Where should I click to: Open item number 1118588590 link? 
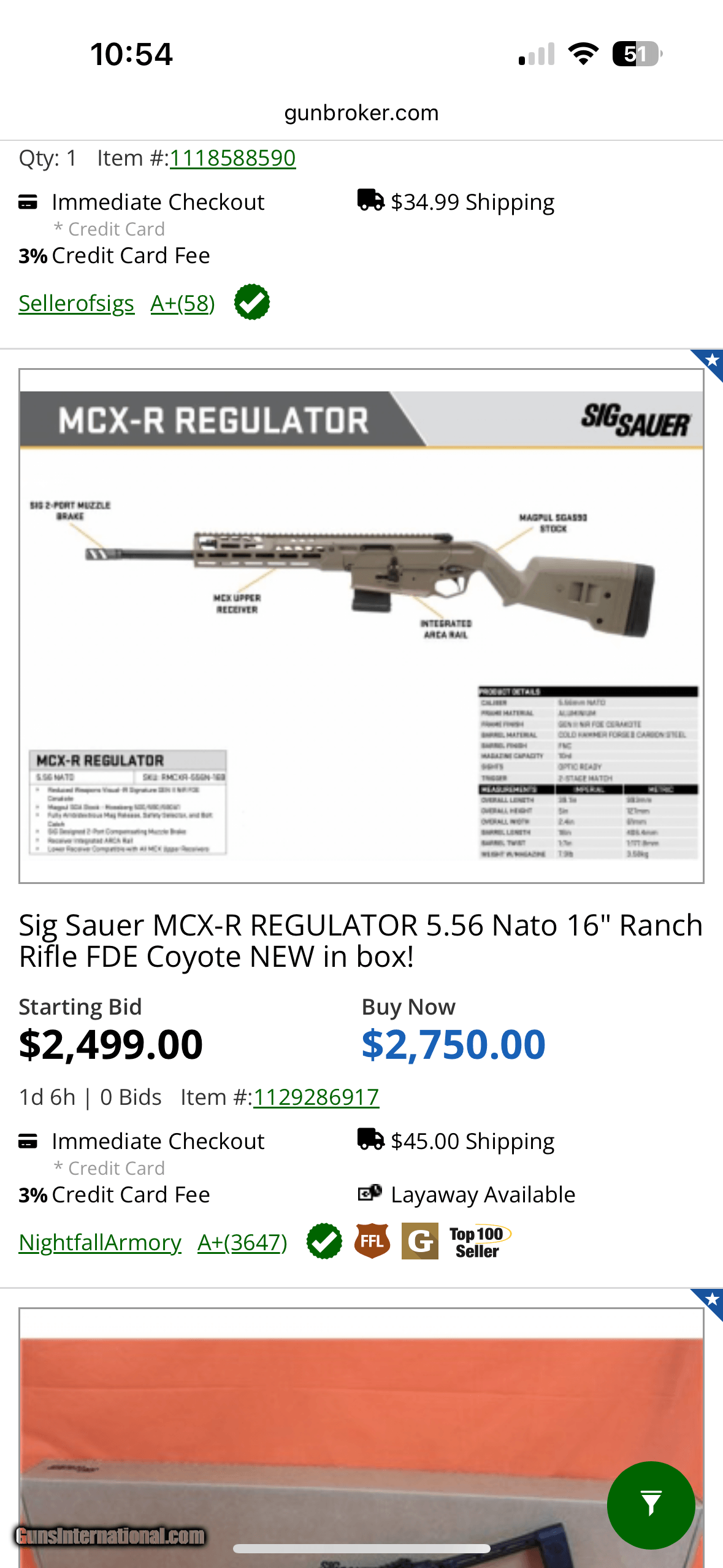coord(232,158)
